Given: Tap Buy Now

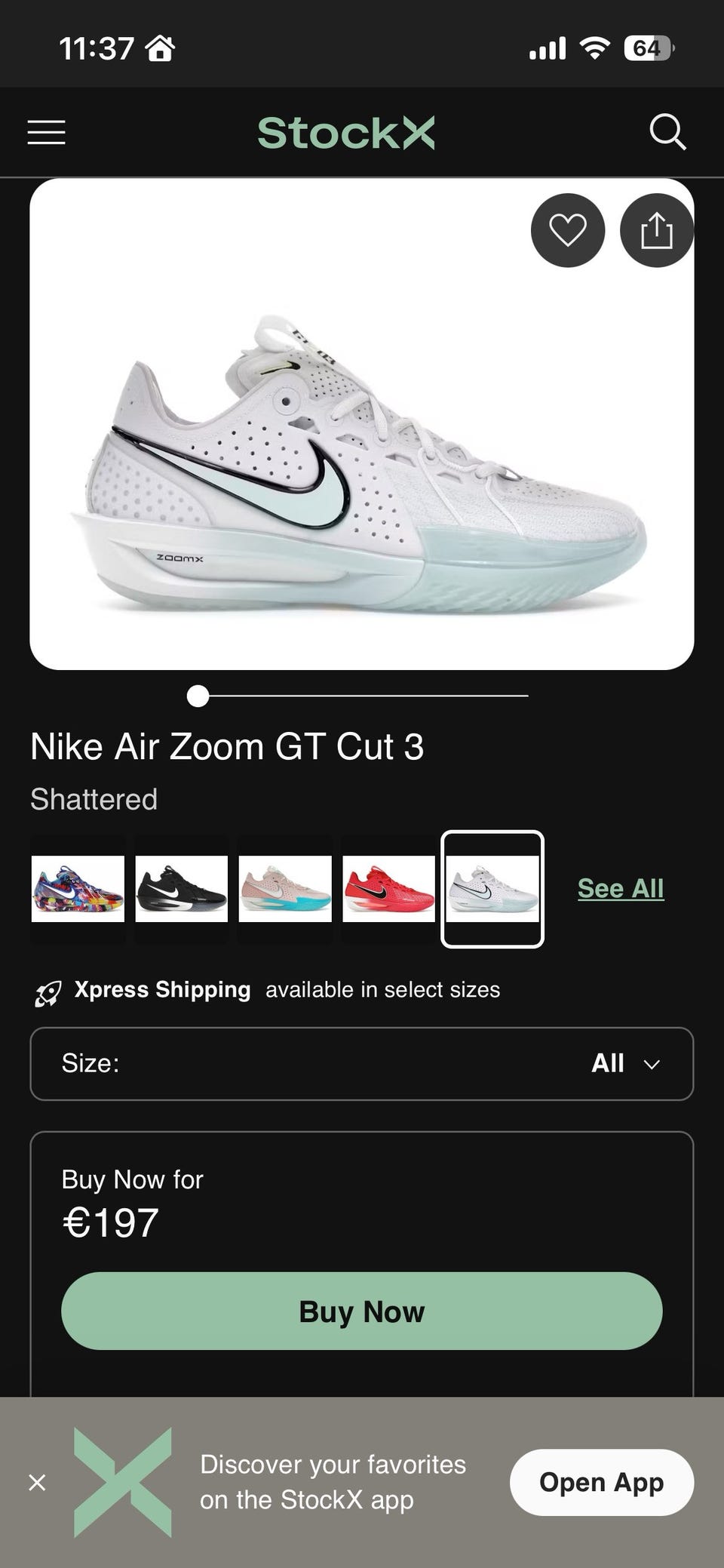Looking at the screenshot, I should pyautogui.click(x=362, y=1311).
